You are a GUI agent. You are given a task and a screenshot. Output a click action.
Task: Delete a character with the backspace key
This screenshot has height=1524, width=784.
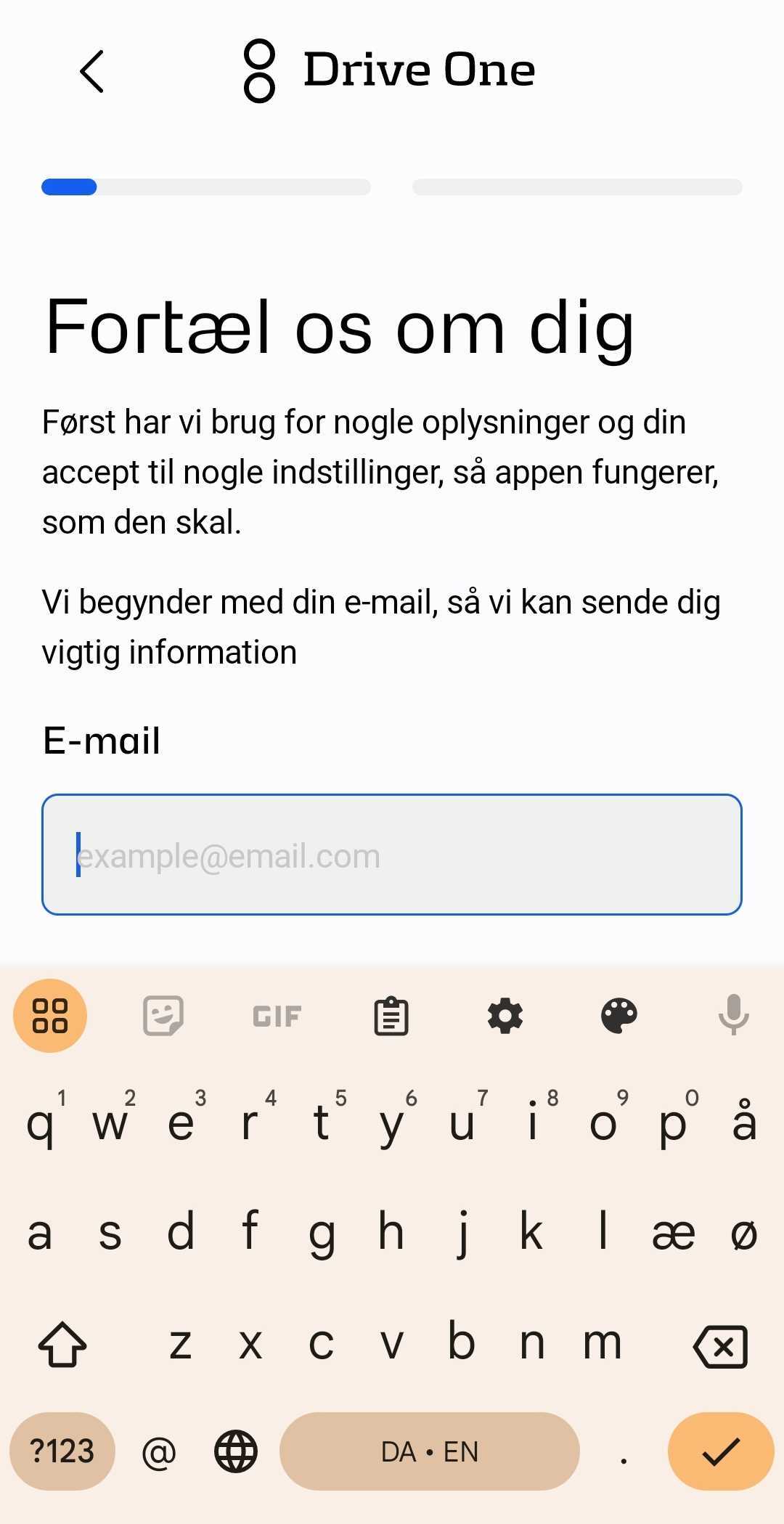(720, 1346)
